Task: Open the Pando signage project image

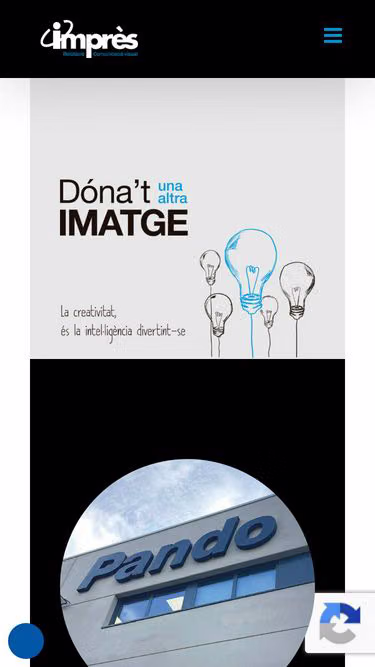Action: [187, 562]
